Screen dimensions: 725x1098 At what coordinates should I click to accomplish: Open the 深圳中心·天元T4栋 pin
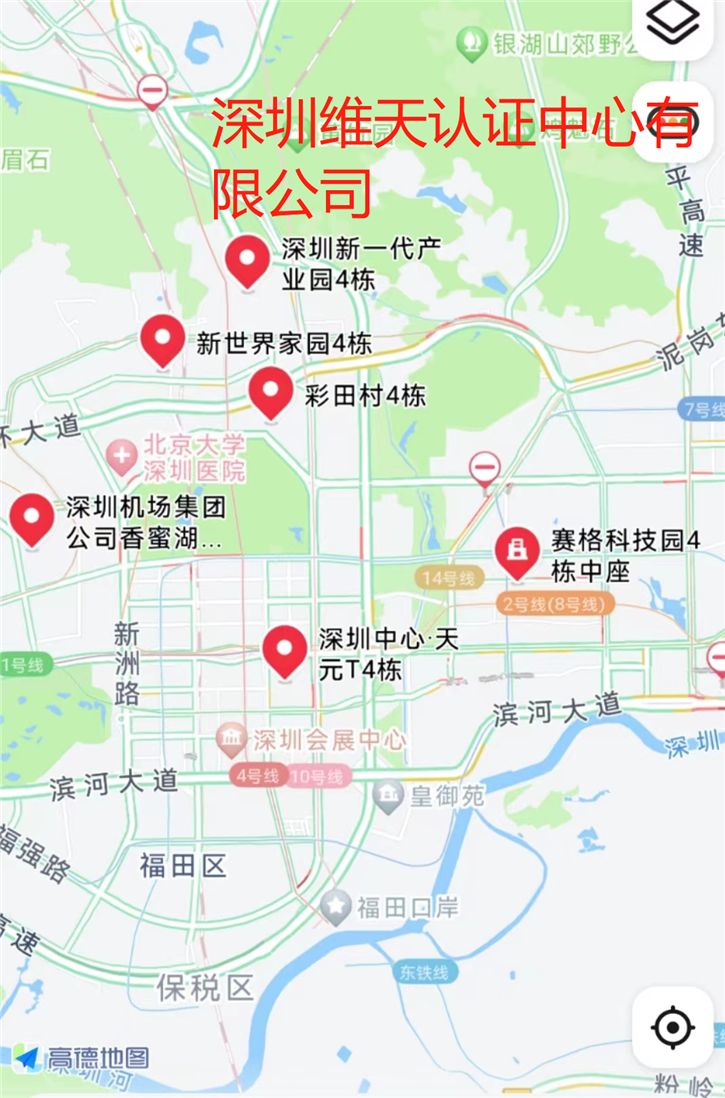(285, 651)
